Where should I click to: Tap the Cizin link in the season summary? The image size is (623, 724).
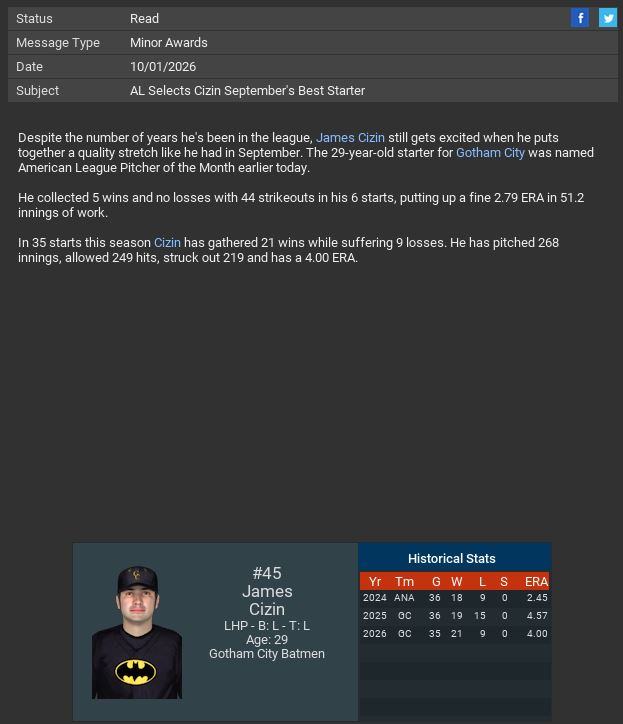point(167,243)
